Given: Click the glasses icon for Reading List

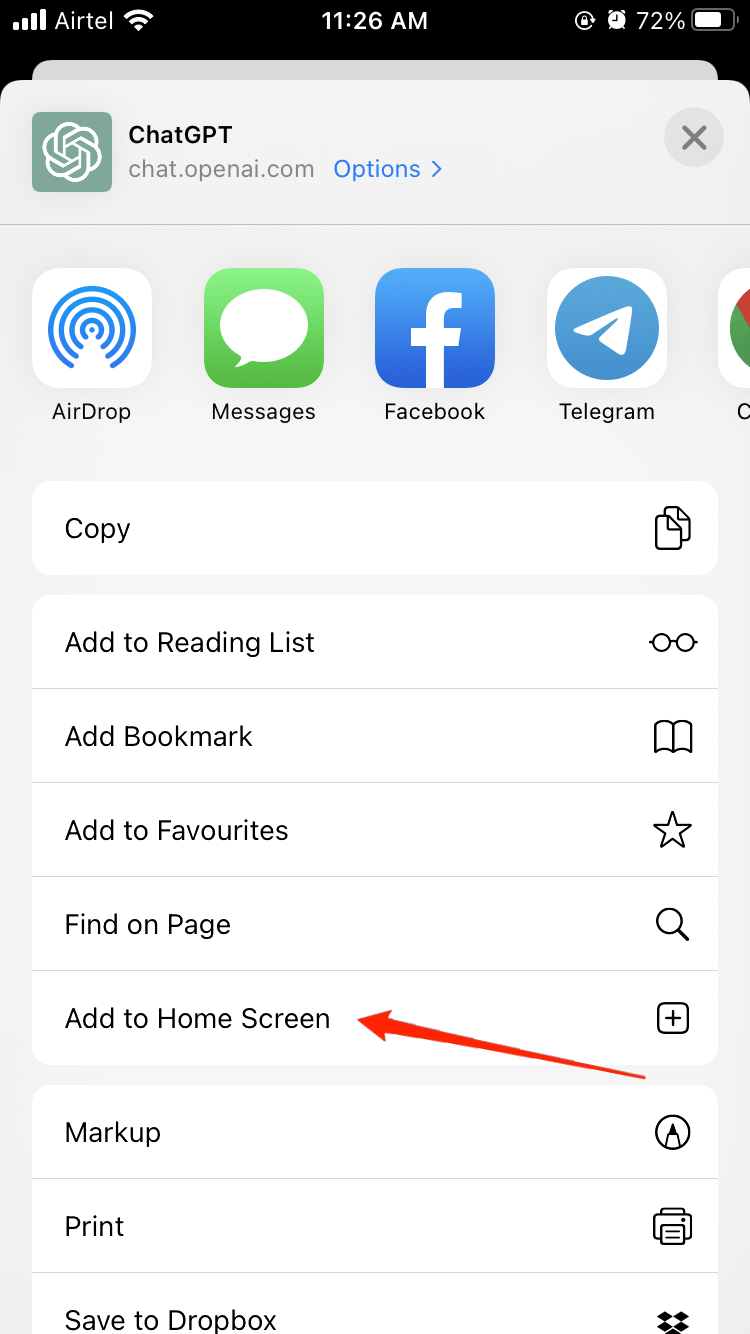Looking at the screenshot, I should (x=673, y=642).
